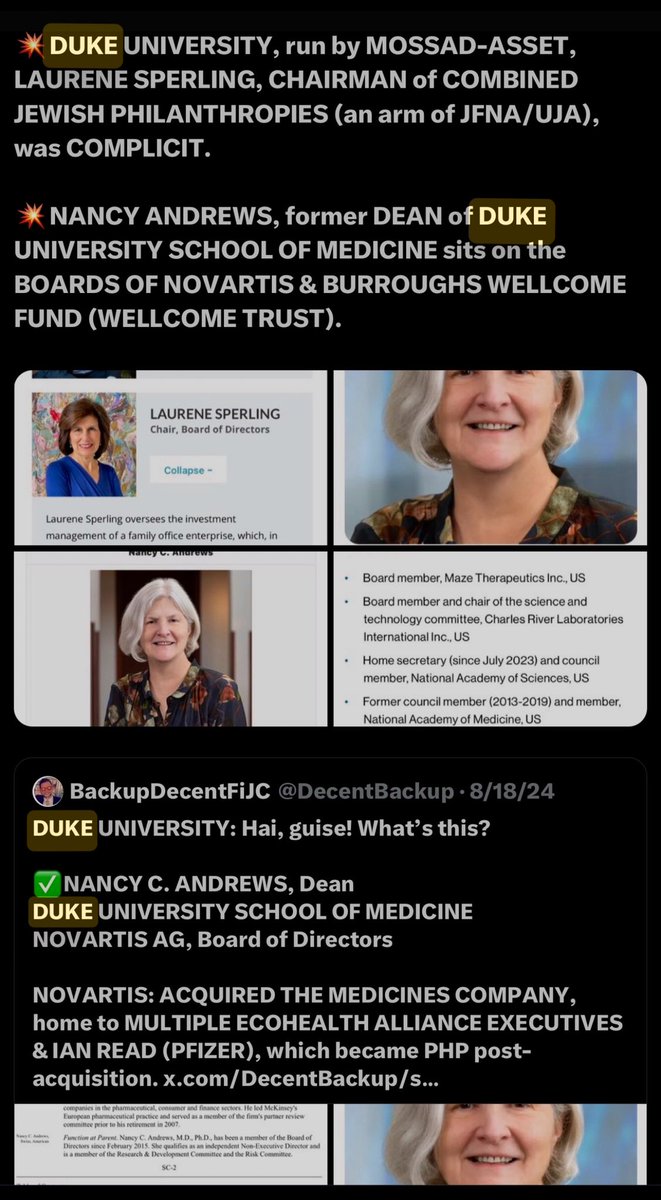Open the Nancy C. Andrews portrait image
The width and height of the screenshot is (661, 1200).
170,638
